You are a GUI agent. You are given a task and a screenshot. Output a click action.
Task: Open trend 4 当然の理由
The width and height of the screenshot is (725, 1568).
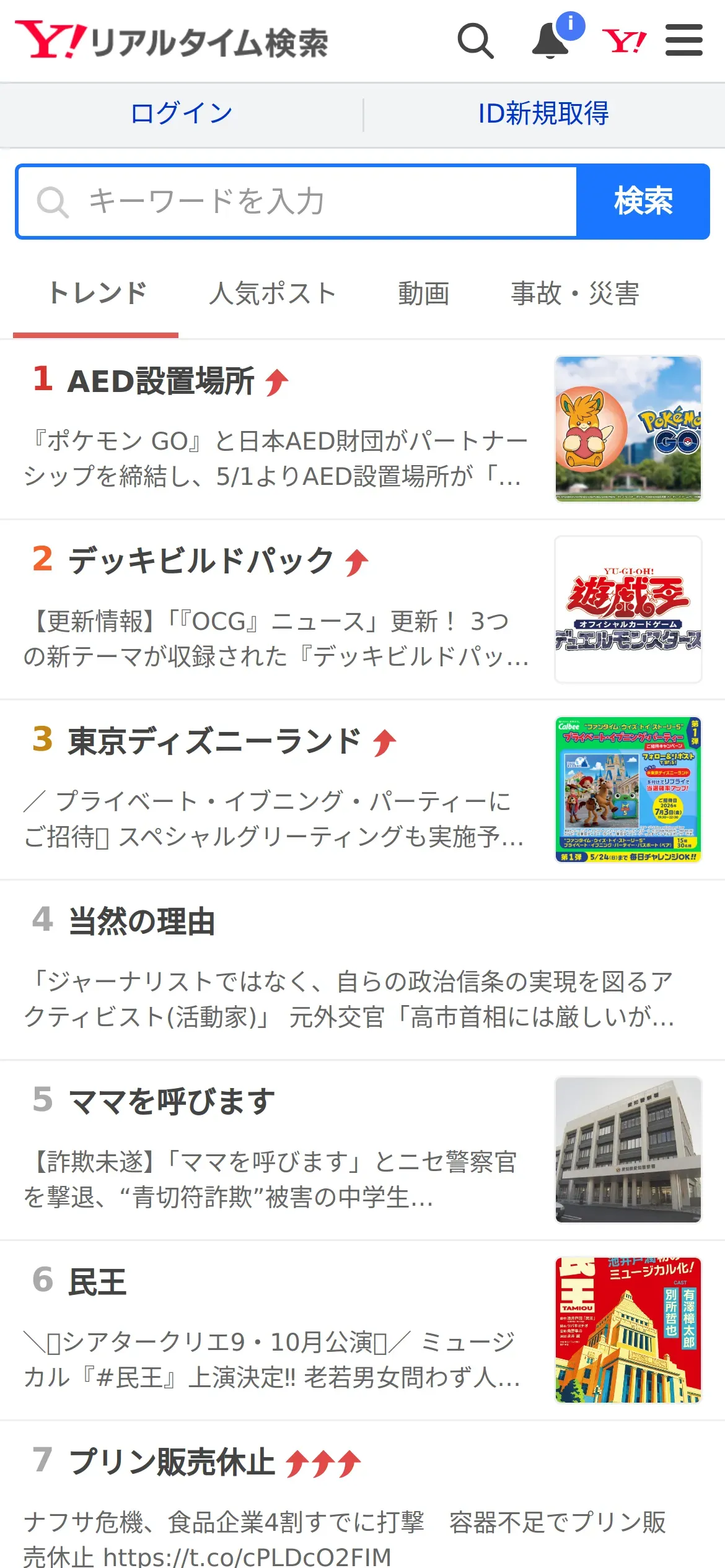(362, 970)
